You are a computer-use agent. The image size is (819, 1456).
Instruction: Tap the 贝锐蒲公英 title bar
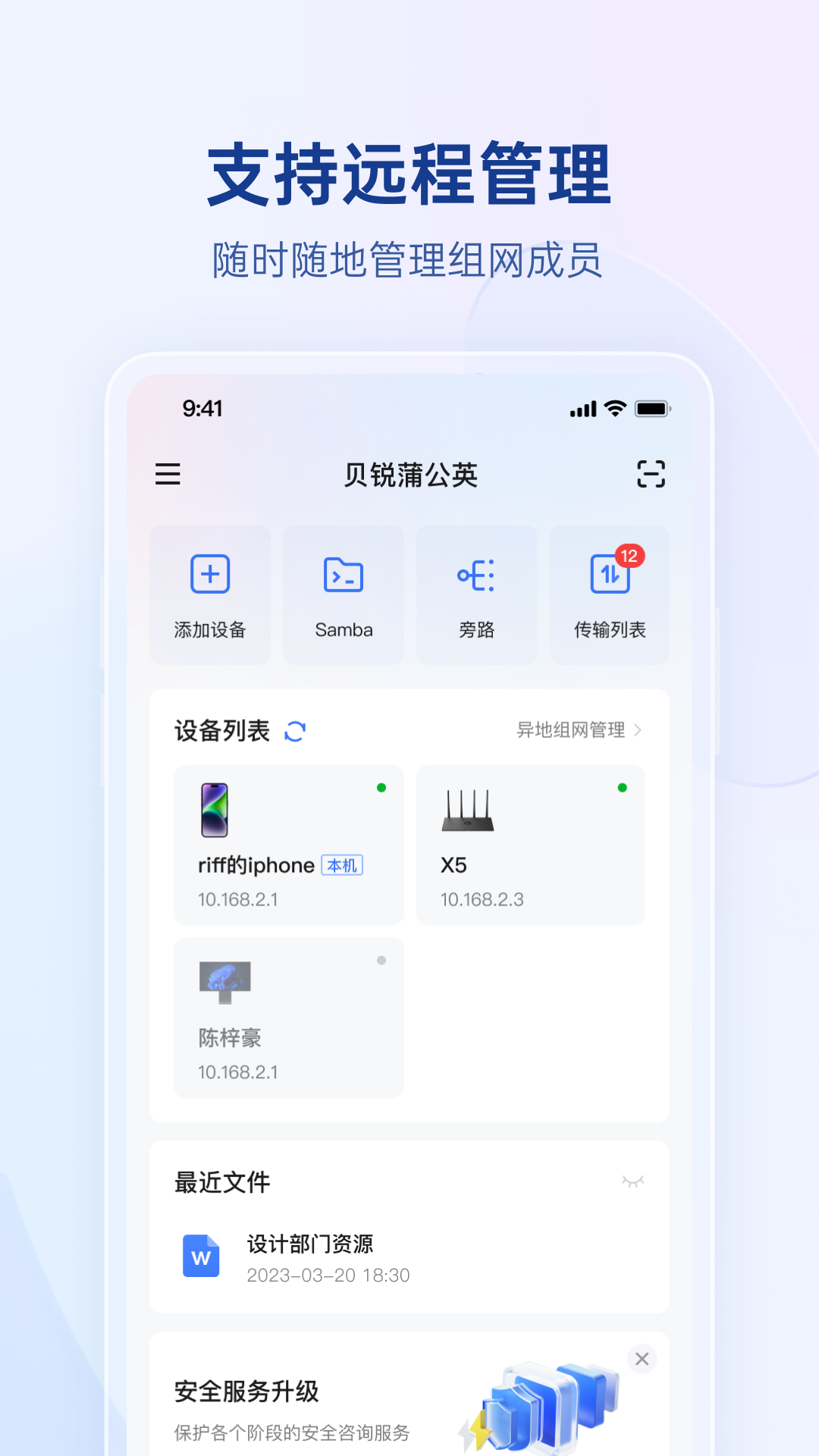pyautogui.click(x=409, y=476)
